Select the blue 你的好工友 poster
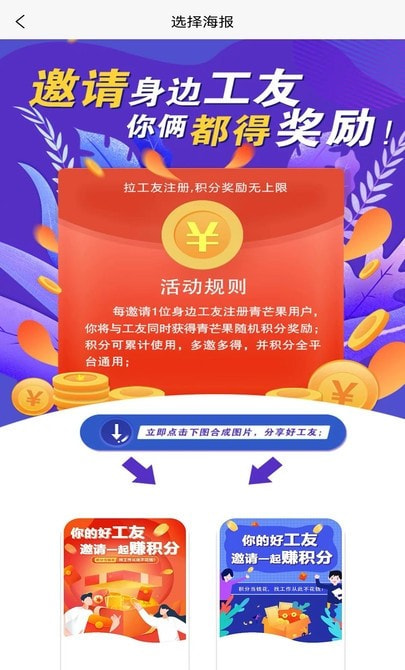 coord(280,594)
